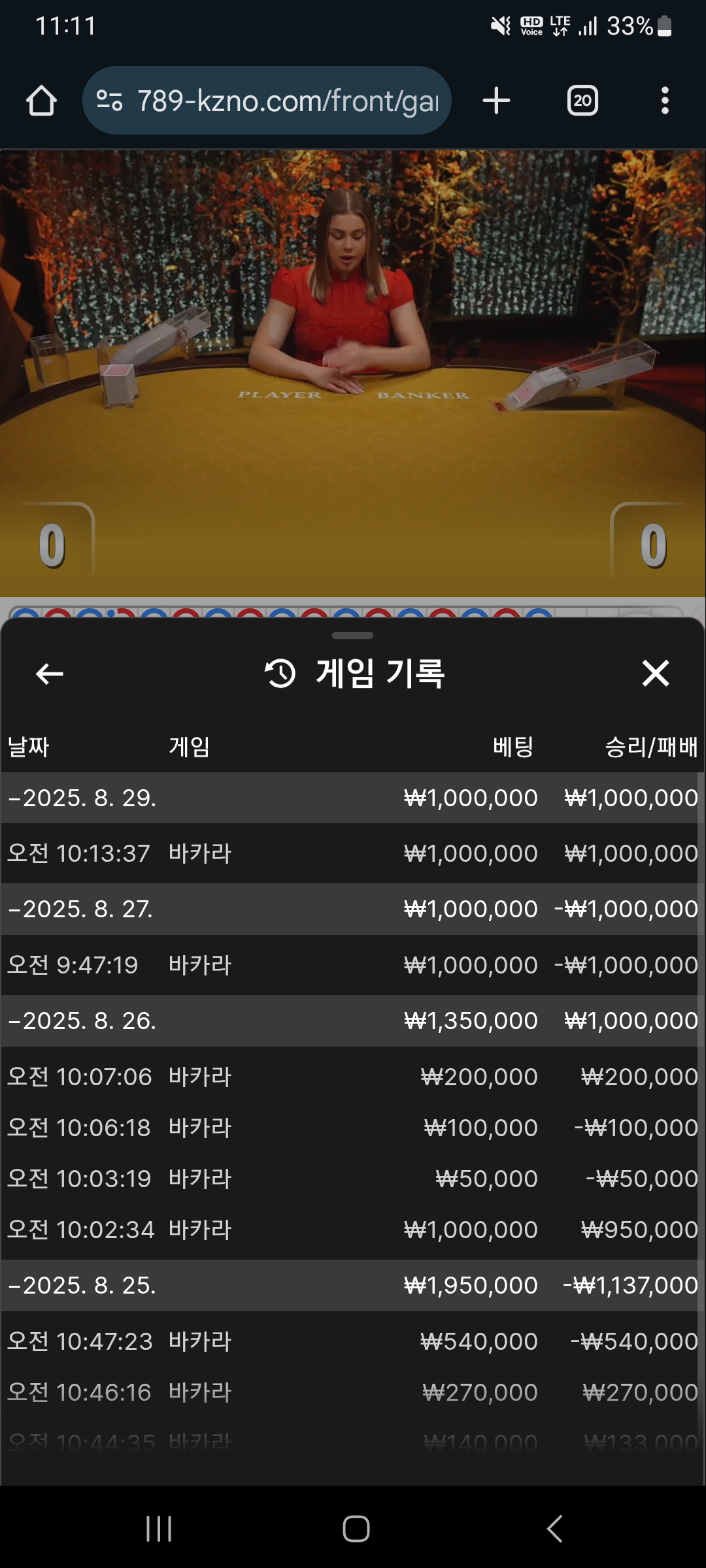Collapse the 2025. 8. 29. date group
Screen dimensions: 706x1568
[82, 798]
